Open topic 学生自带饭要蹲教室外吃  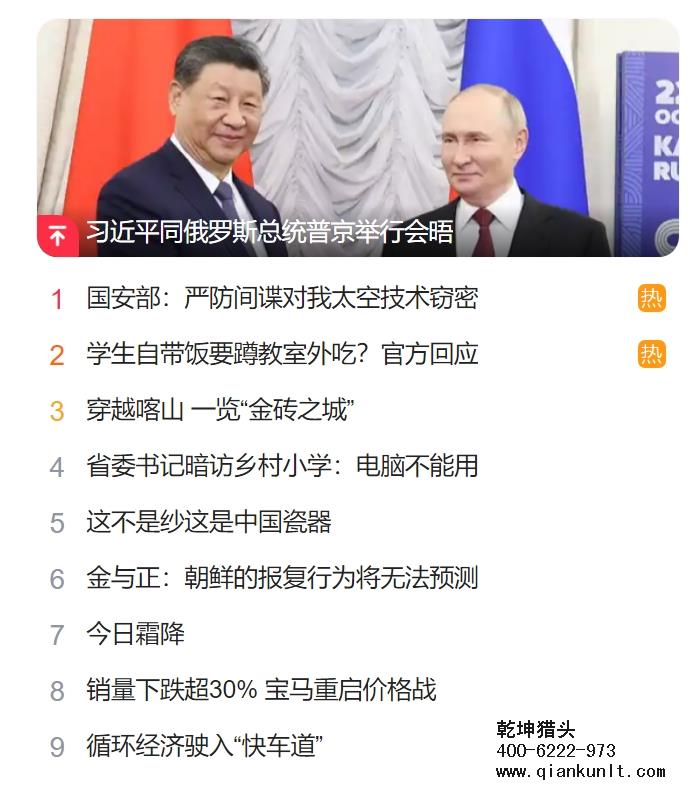point(282,354)
